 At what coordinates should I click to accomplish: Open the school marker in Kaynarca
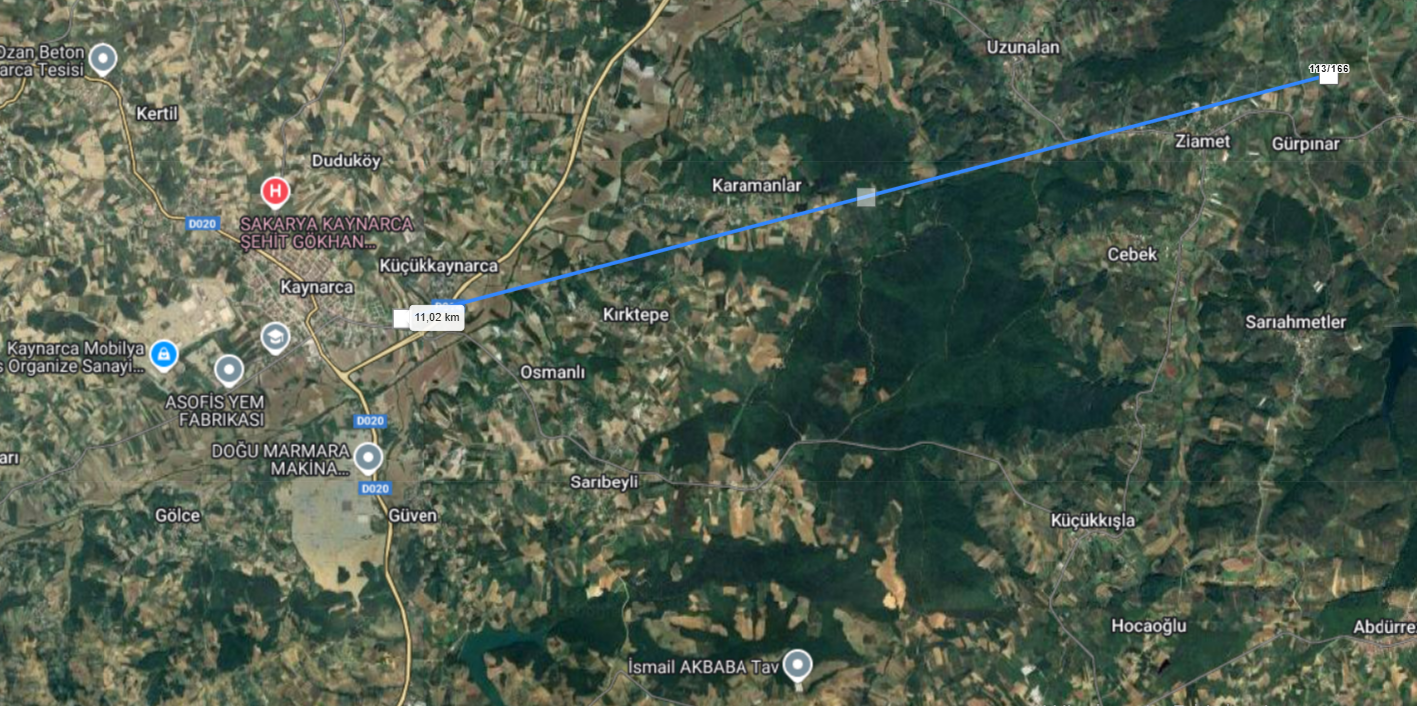pos(275,337)
